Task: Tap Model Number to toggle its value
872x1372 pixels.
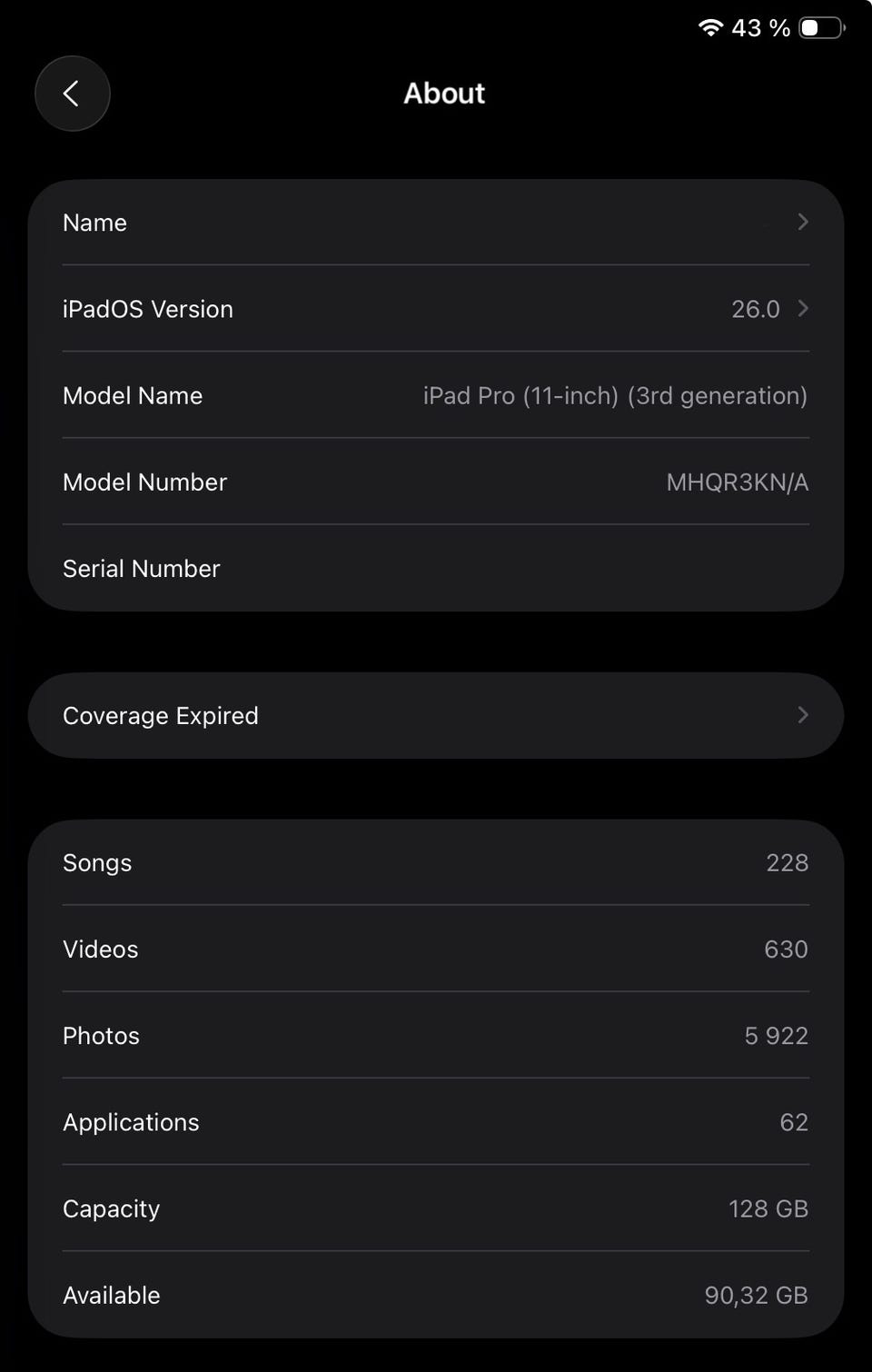Action: point(436,482)
